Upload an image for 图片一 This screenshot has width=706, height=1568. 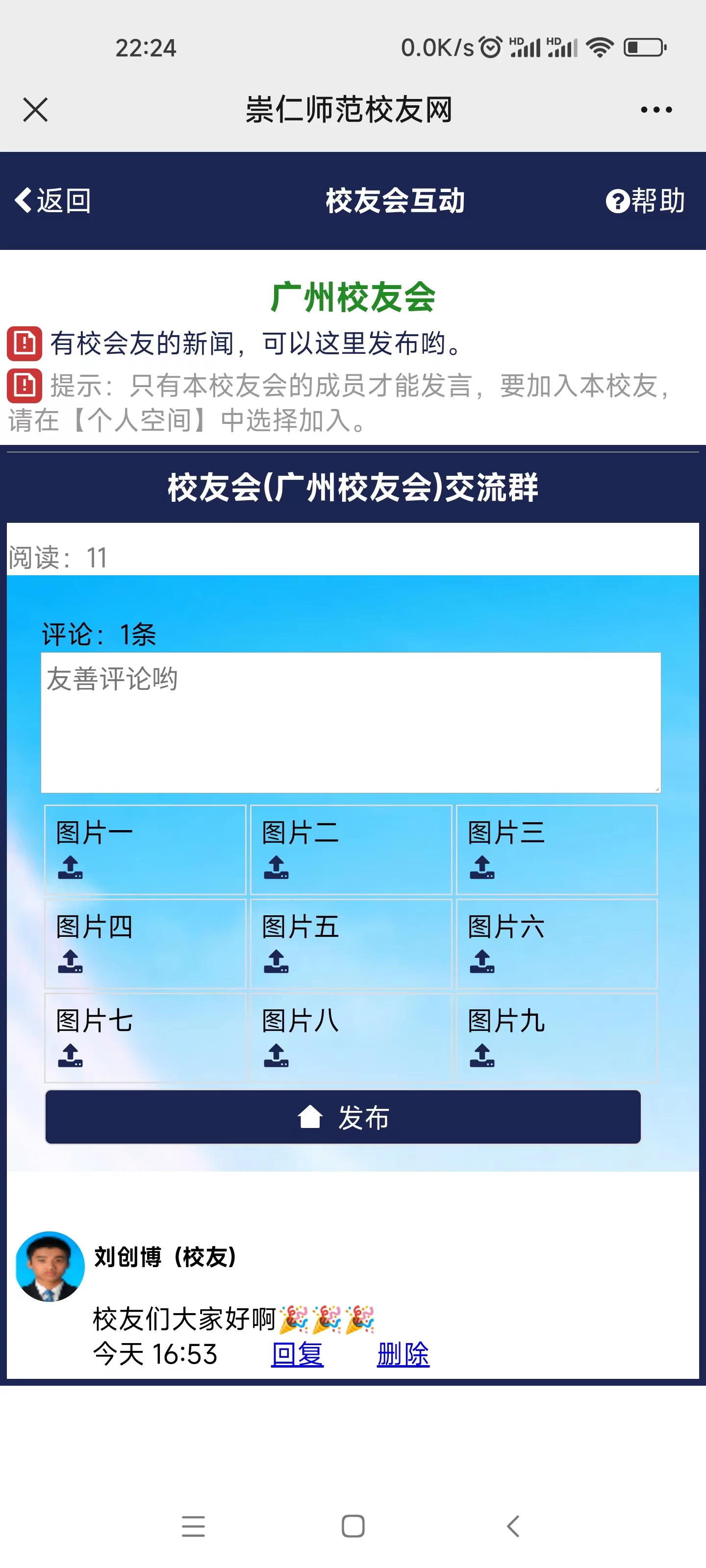(71, 867)
